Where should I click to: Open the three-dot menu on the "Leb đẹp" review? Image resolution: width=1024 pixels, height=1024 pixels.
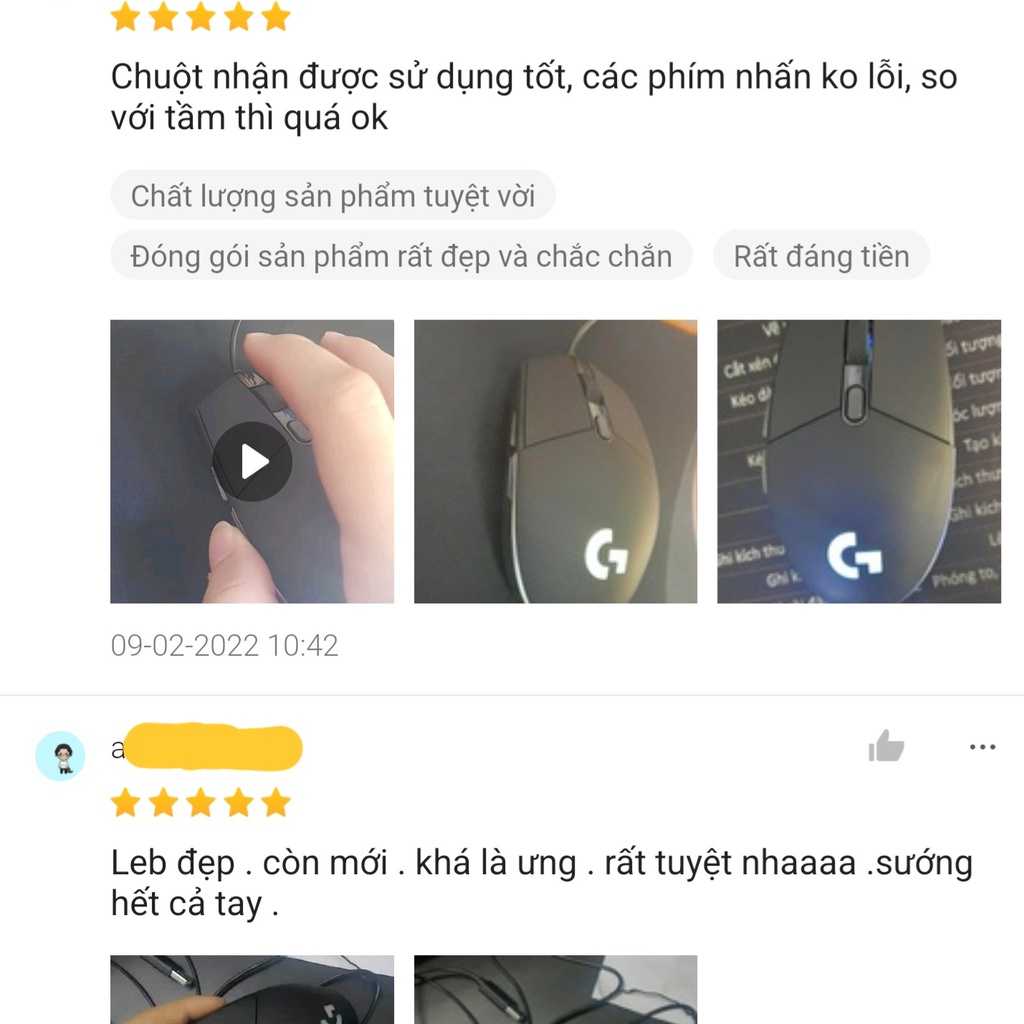[x=982, y=746]
